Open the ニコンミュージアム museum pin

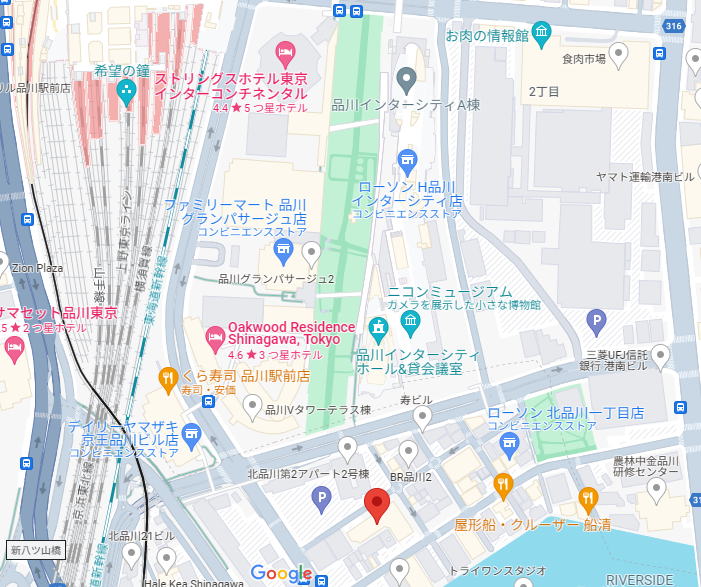click(409, 321)
